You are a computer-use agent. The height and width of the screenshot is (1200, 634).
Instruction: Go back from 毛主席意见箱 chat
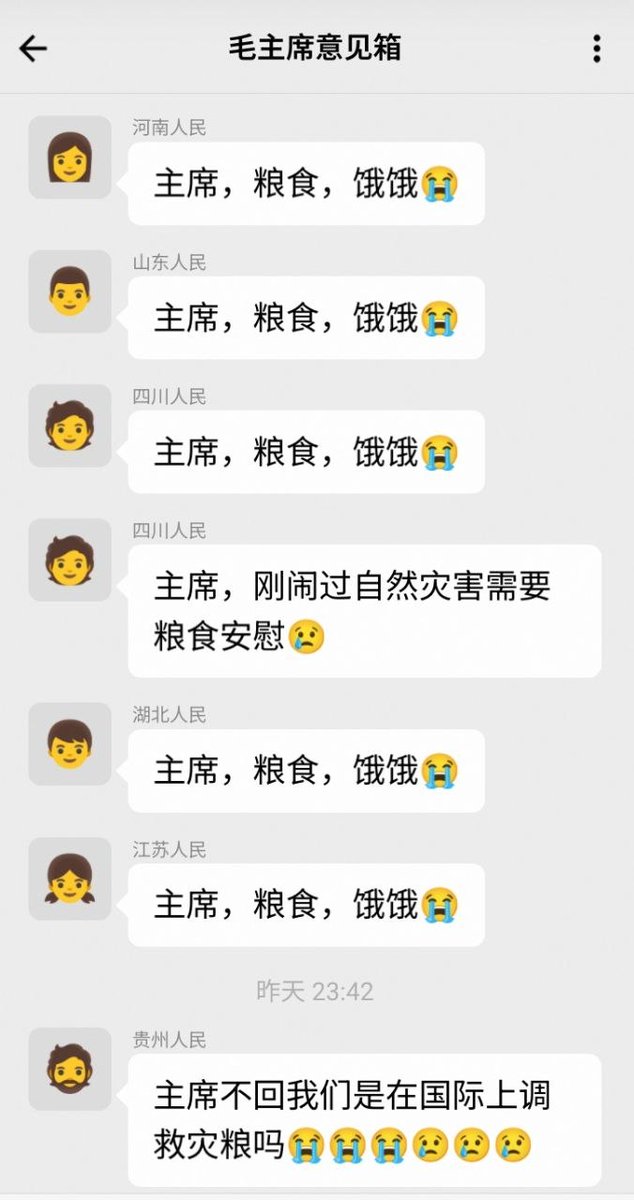click(33, 48)
